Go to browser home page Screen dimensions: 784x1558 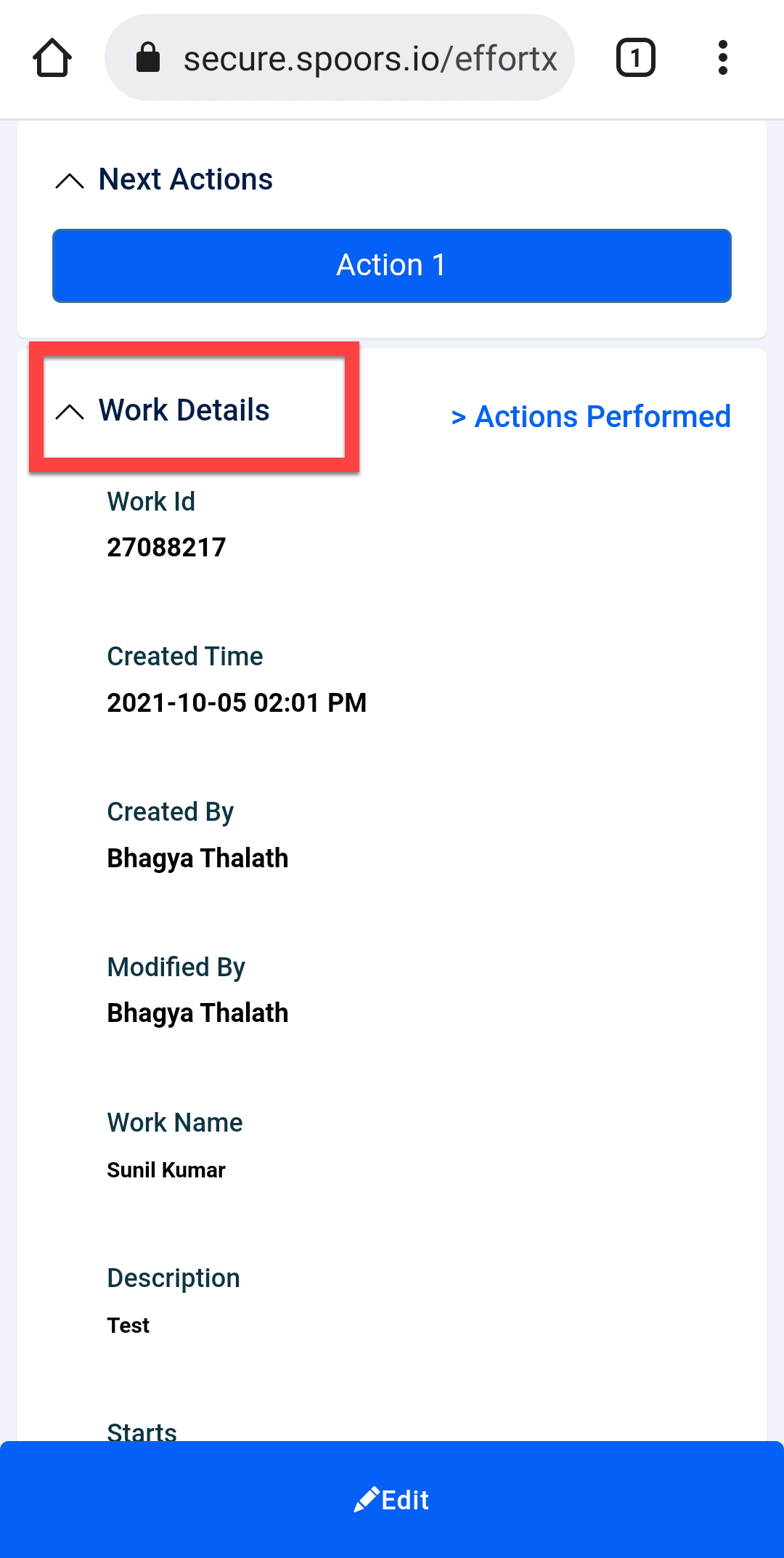pos(52,58)
